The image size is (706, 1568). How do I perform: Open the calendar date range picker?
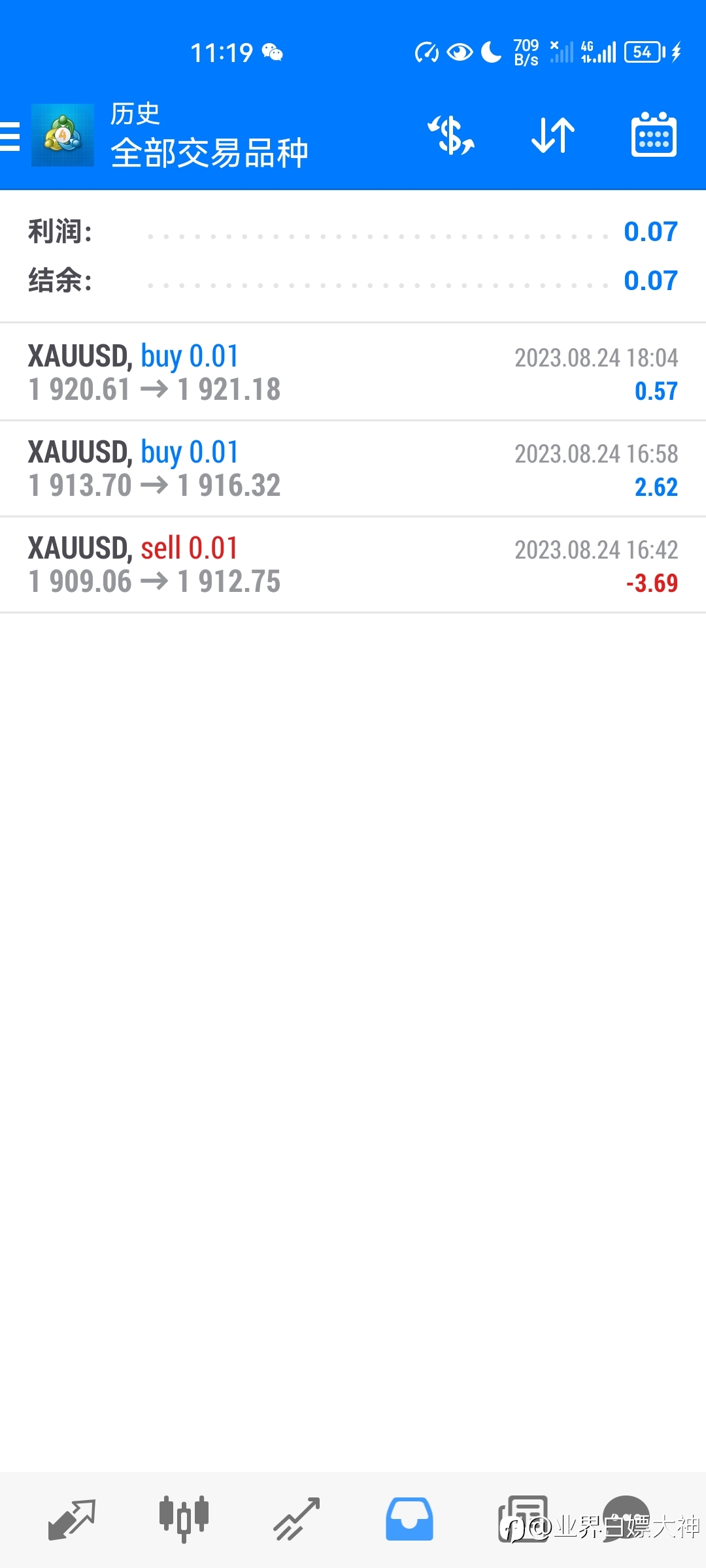pos(654,135)
